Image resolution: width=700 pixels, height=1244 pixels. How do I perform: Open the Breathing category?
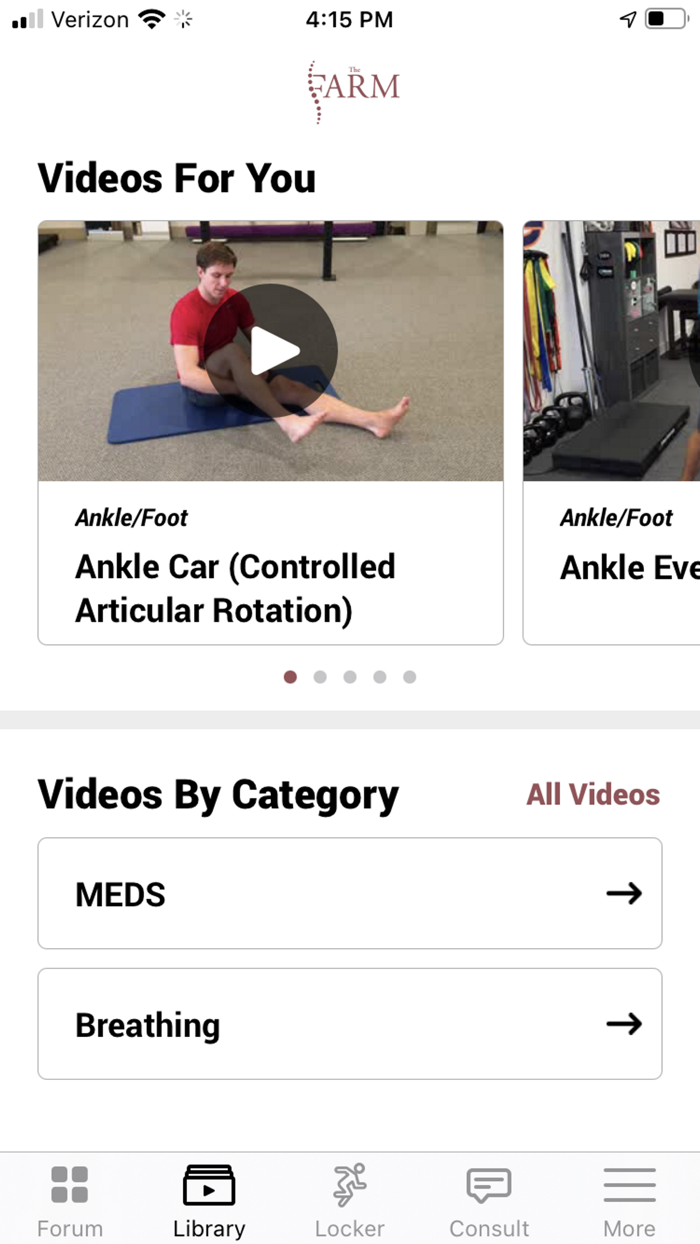[350, 1024]
